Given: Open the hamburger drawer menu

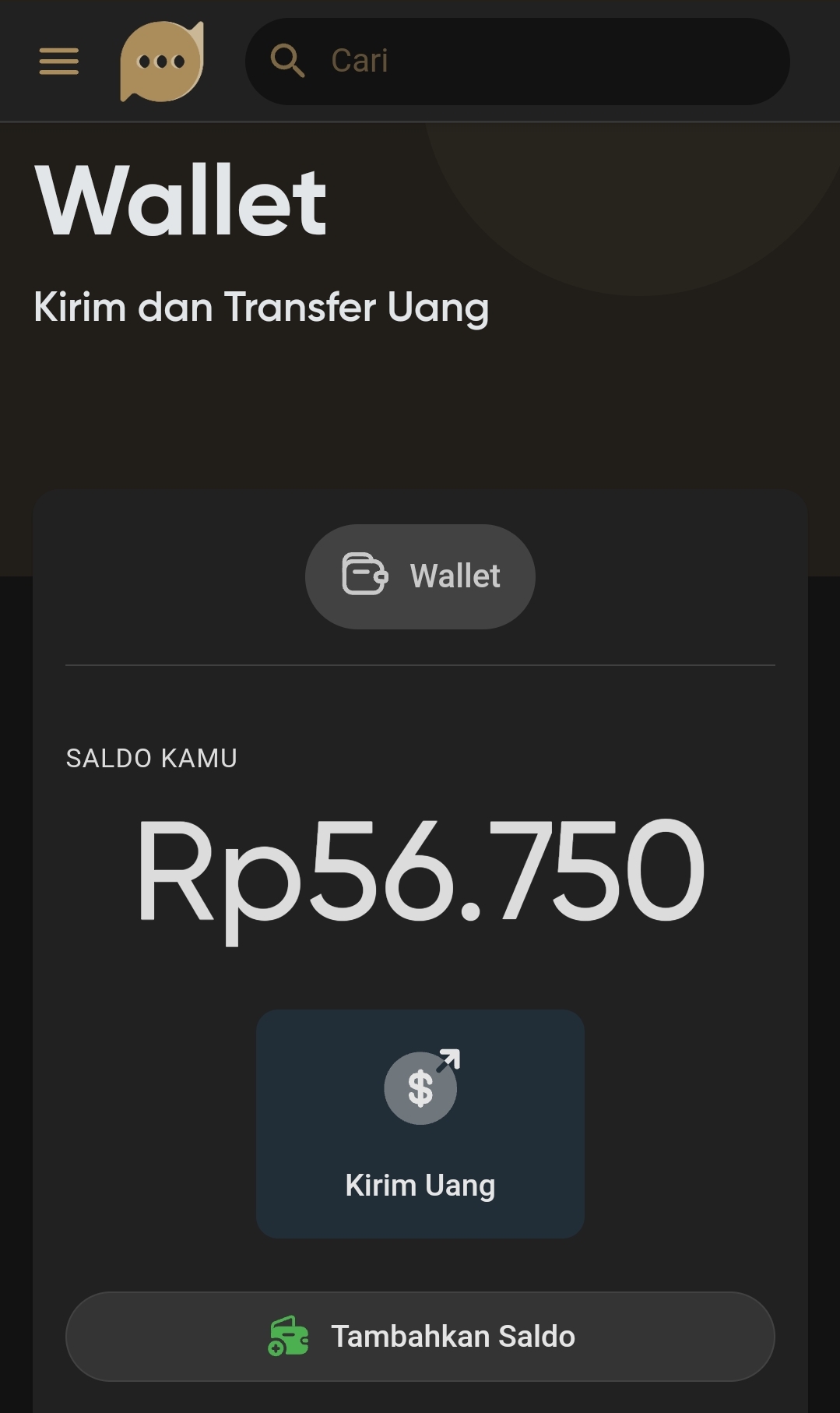Looking at the screenshot, I should [x=59, y=61].
